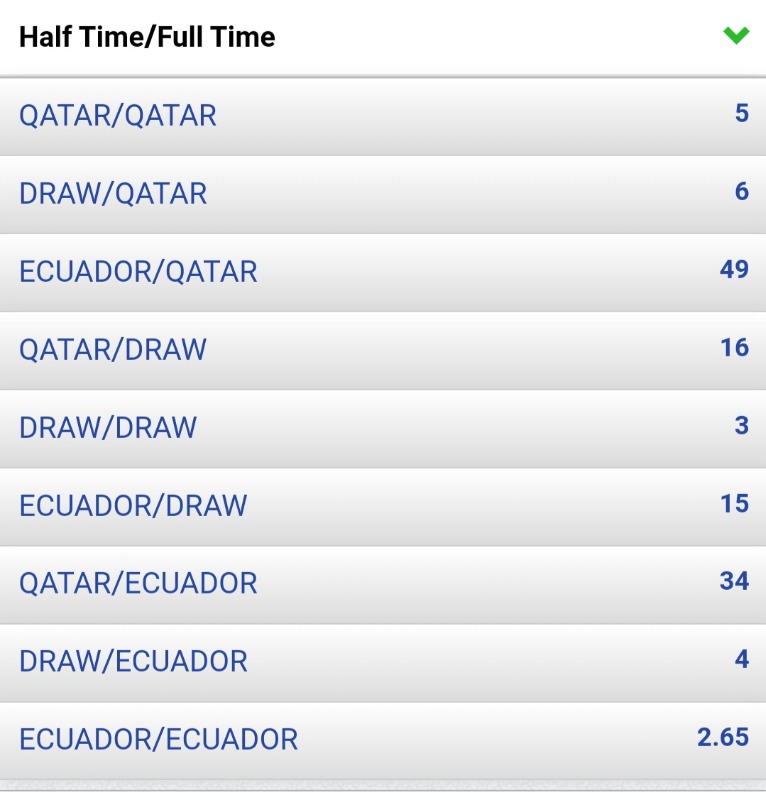The image size is (766, 800).
Task: Pick DRAW/QATAR at odds 6
Action: click(x=383, y=193)
